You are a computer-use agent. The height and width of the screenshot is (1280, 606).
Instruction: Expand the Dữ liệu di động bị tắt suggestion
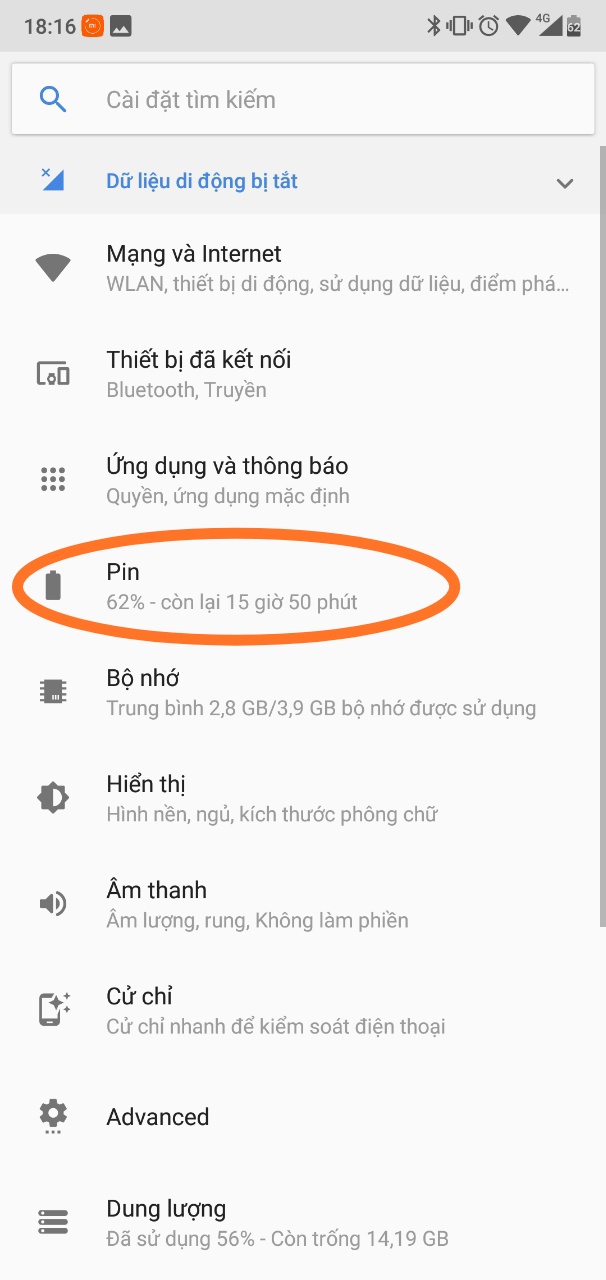coord(565,183)
